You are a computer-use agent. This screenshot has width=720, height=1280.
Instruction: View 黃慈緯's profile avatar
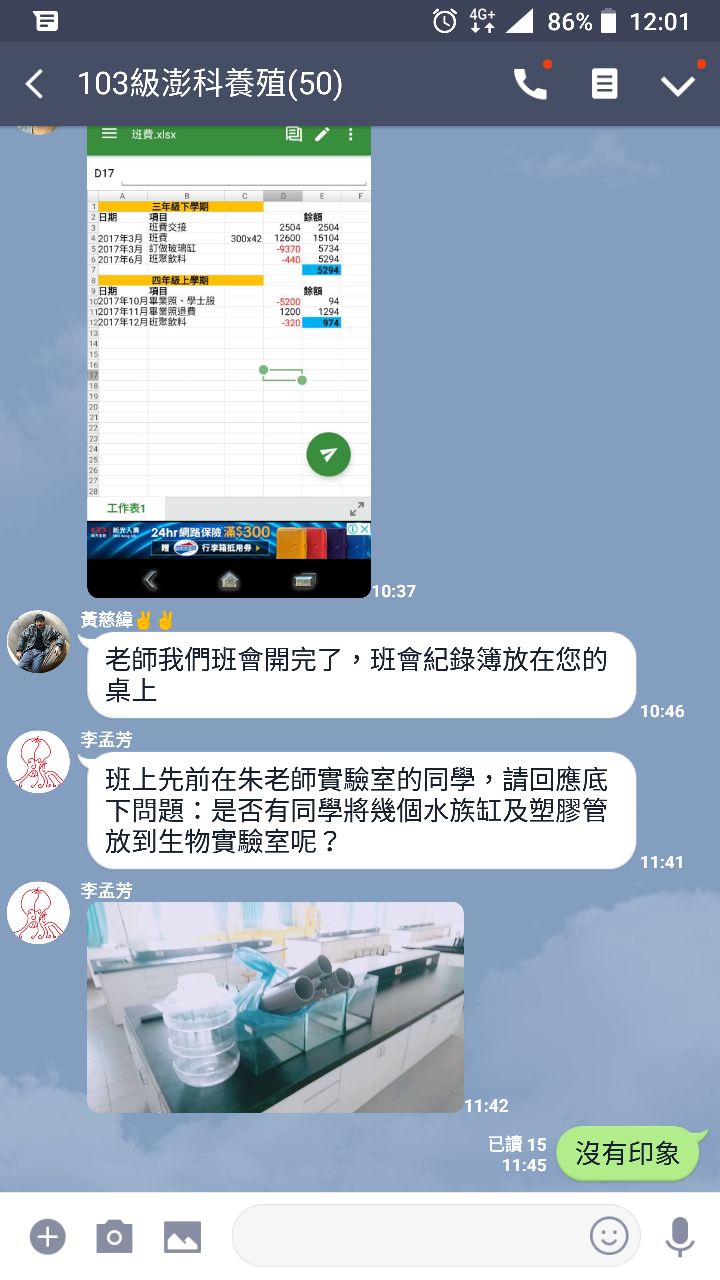[x=38, y=642]
